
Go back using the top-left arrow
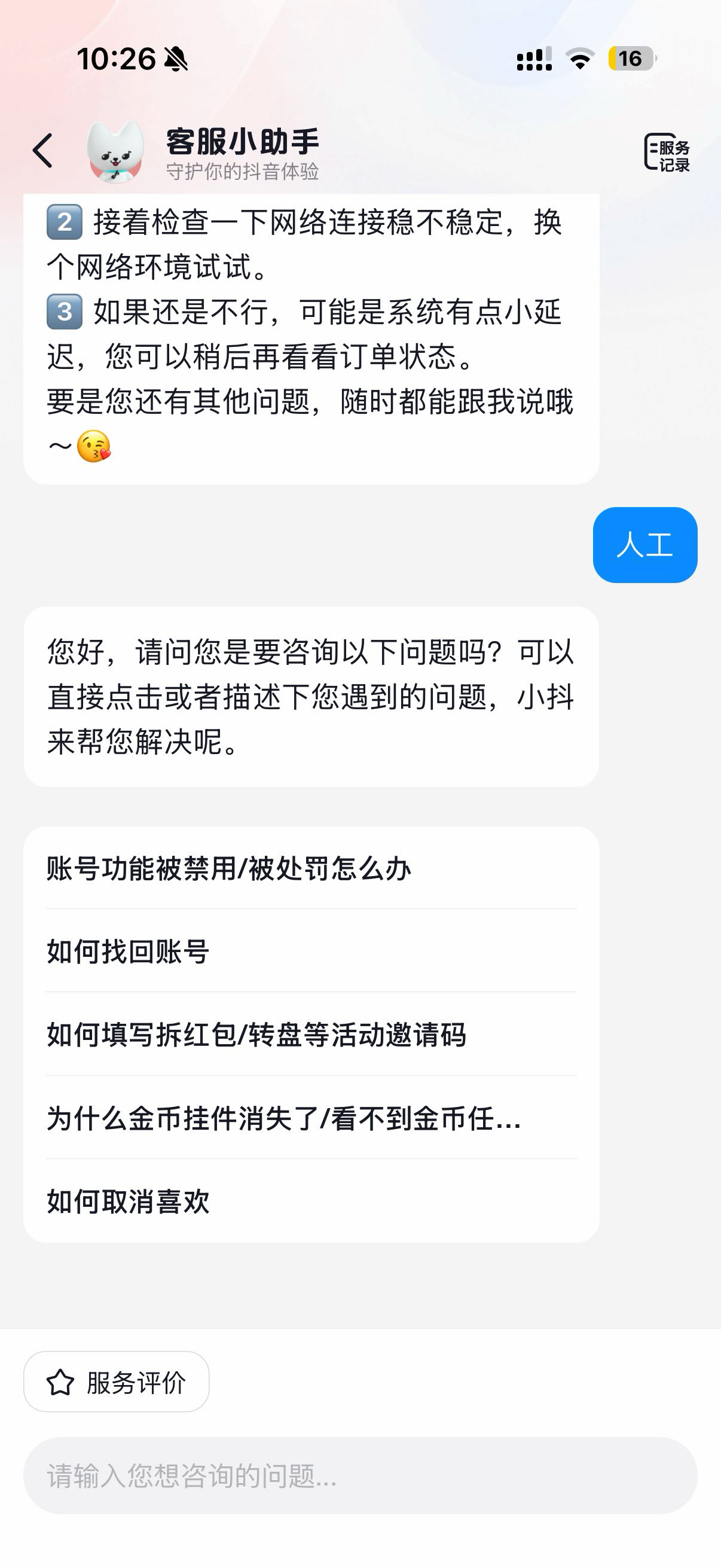click(42, 151)
